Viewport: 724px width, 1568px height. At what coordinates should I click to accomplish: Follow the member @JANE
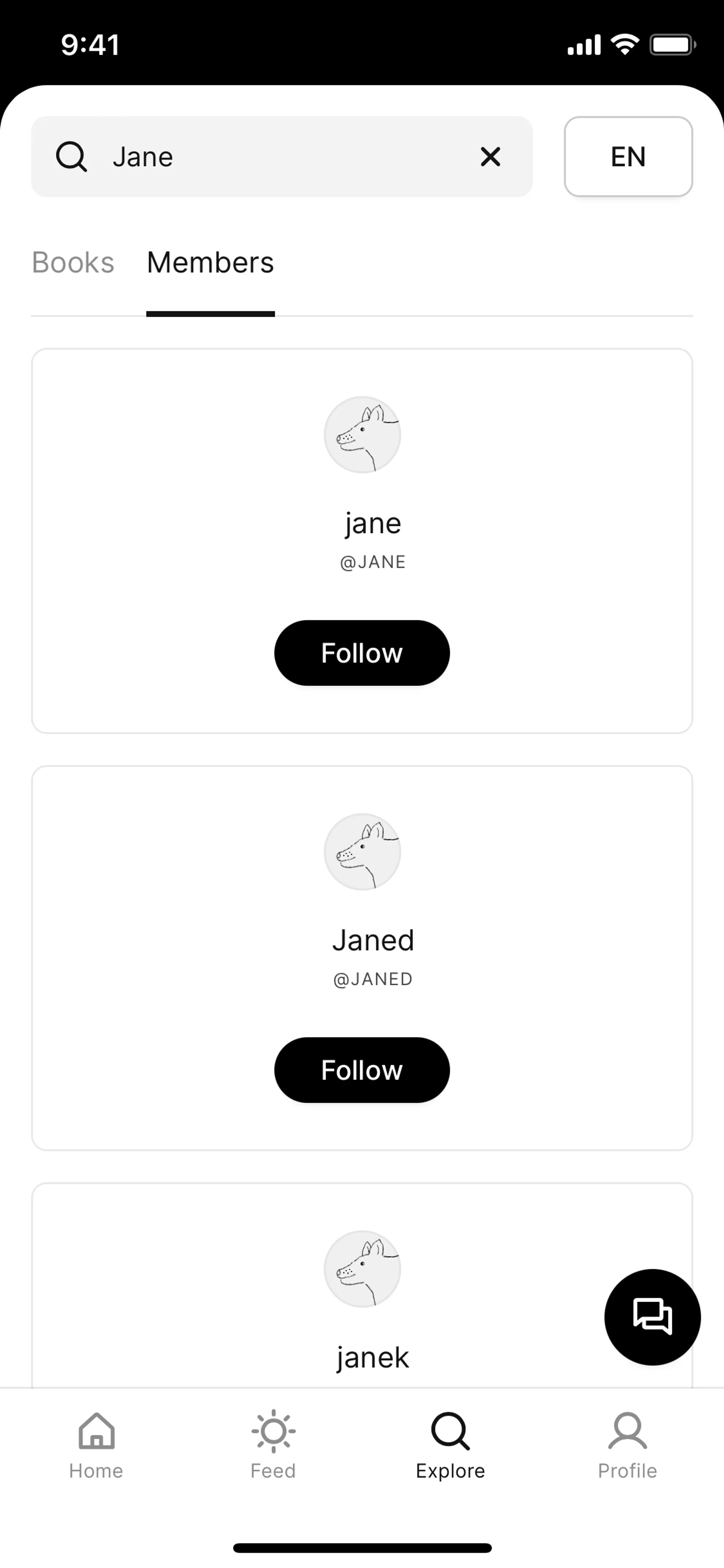pos(361,653)
